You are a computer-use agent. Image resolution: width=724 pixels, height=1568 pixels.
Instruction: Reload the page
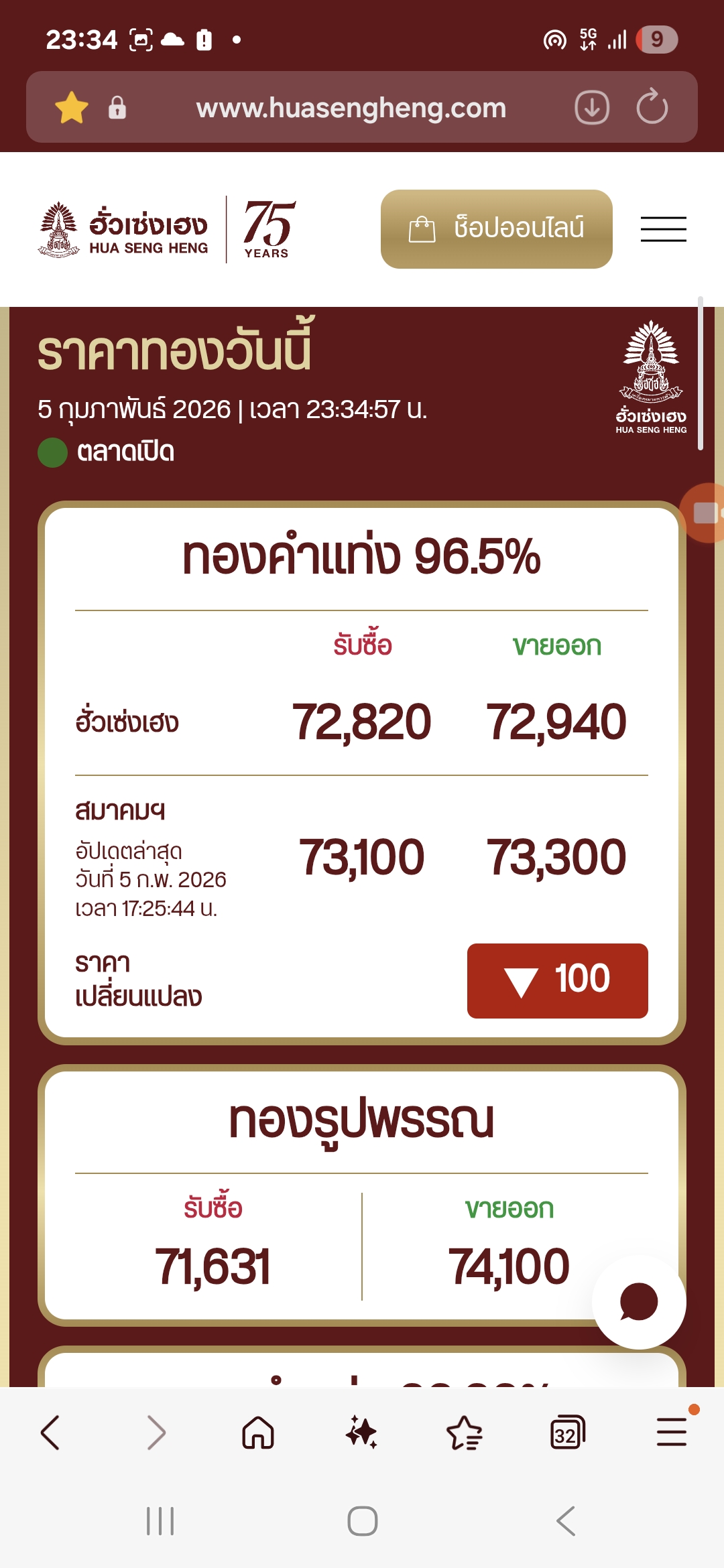(x=652, y=107)
